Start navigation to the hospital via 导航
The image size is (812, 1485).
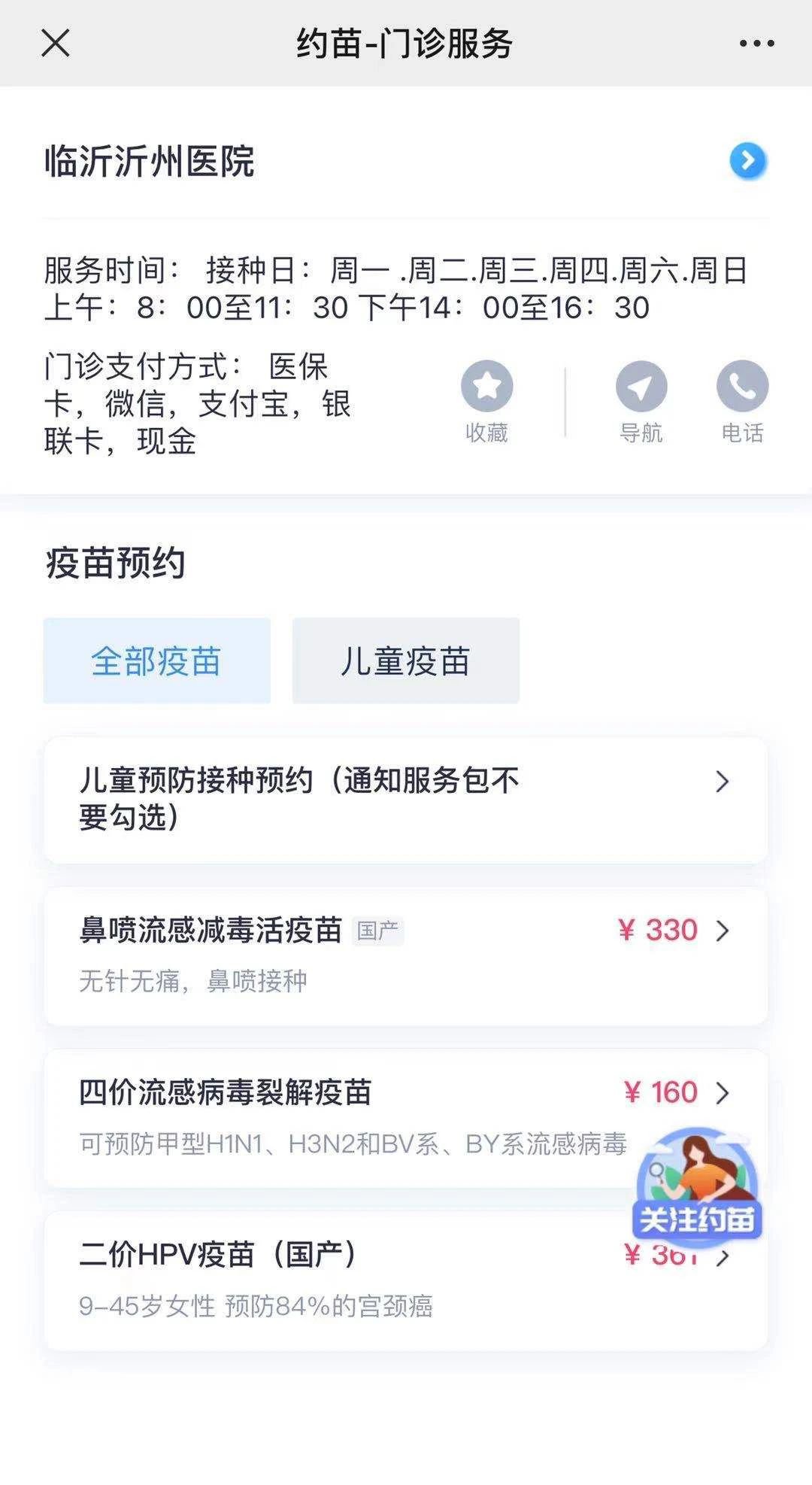(x=641, y=400)
